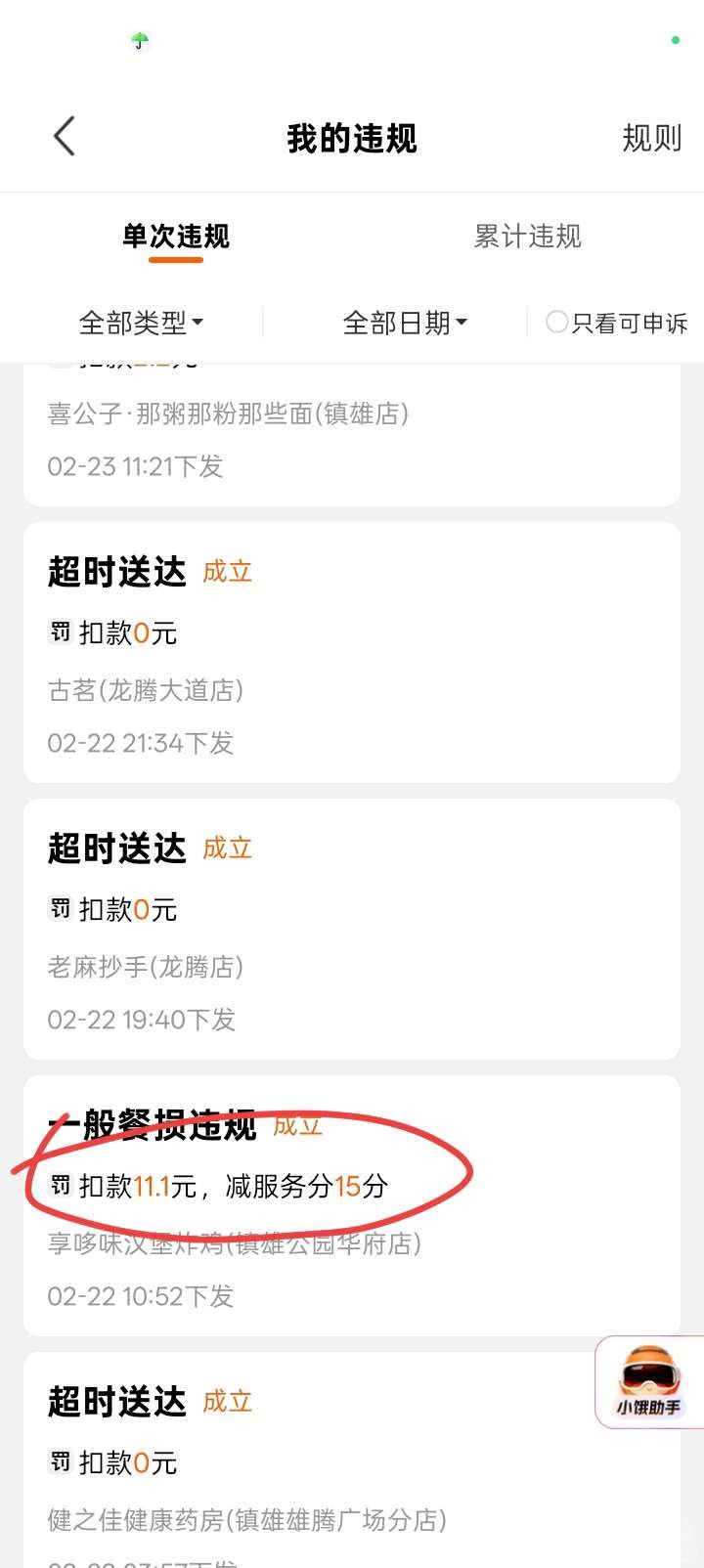Image resolution: width=704 pixels, height=1568 pixels.
Task: Open the 规则 rules page
Action: [x=651, y=138]
